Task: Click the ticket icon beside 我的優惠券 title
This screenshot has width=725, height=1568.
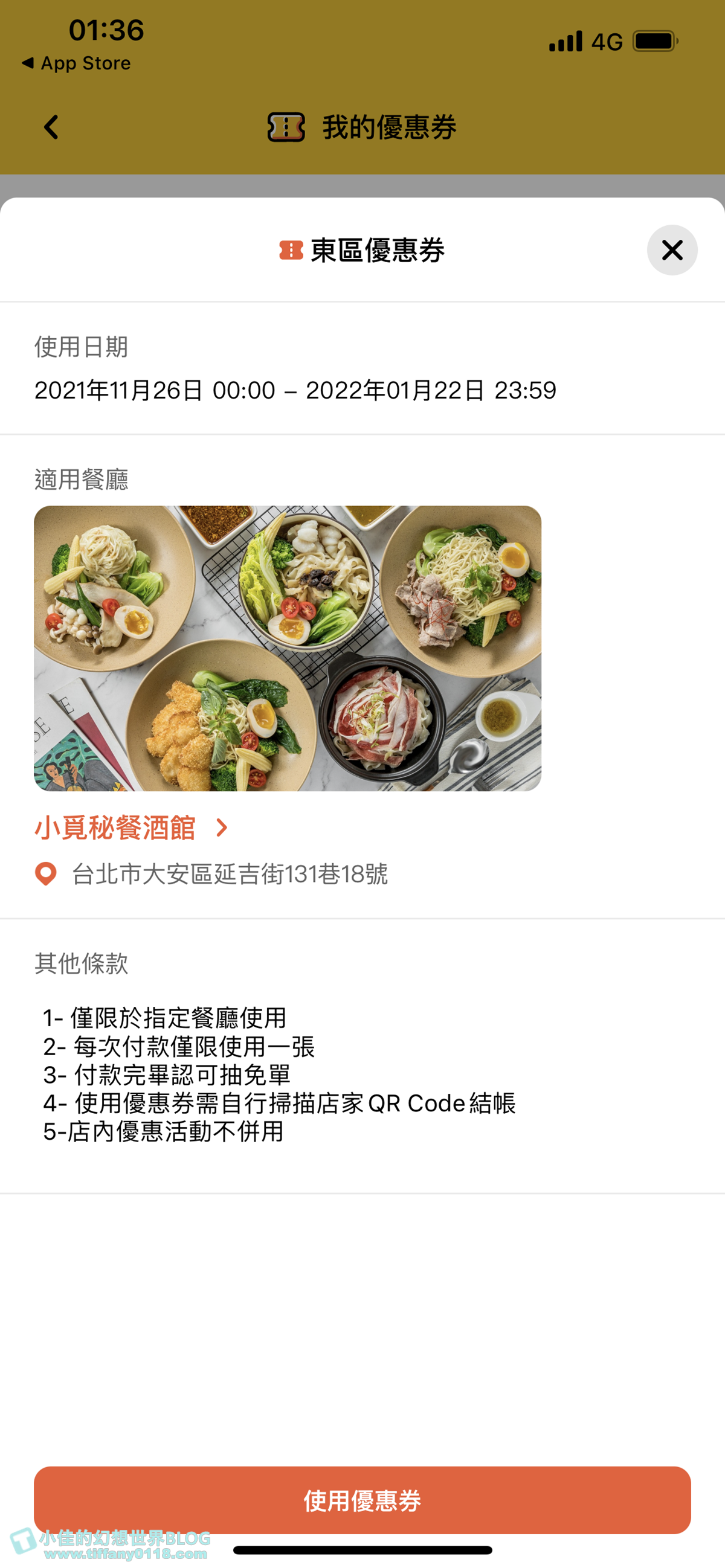Action: pos(285,128)
